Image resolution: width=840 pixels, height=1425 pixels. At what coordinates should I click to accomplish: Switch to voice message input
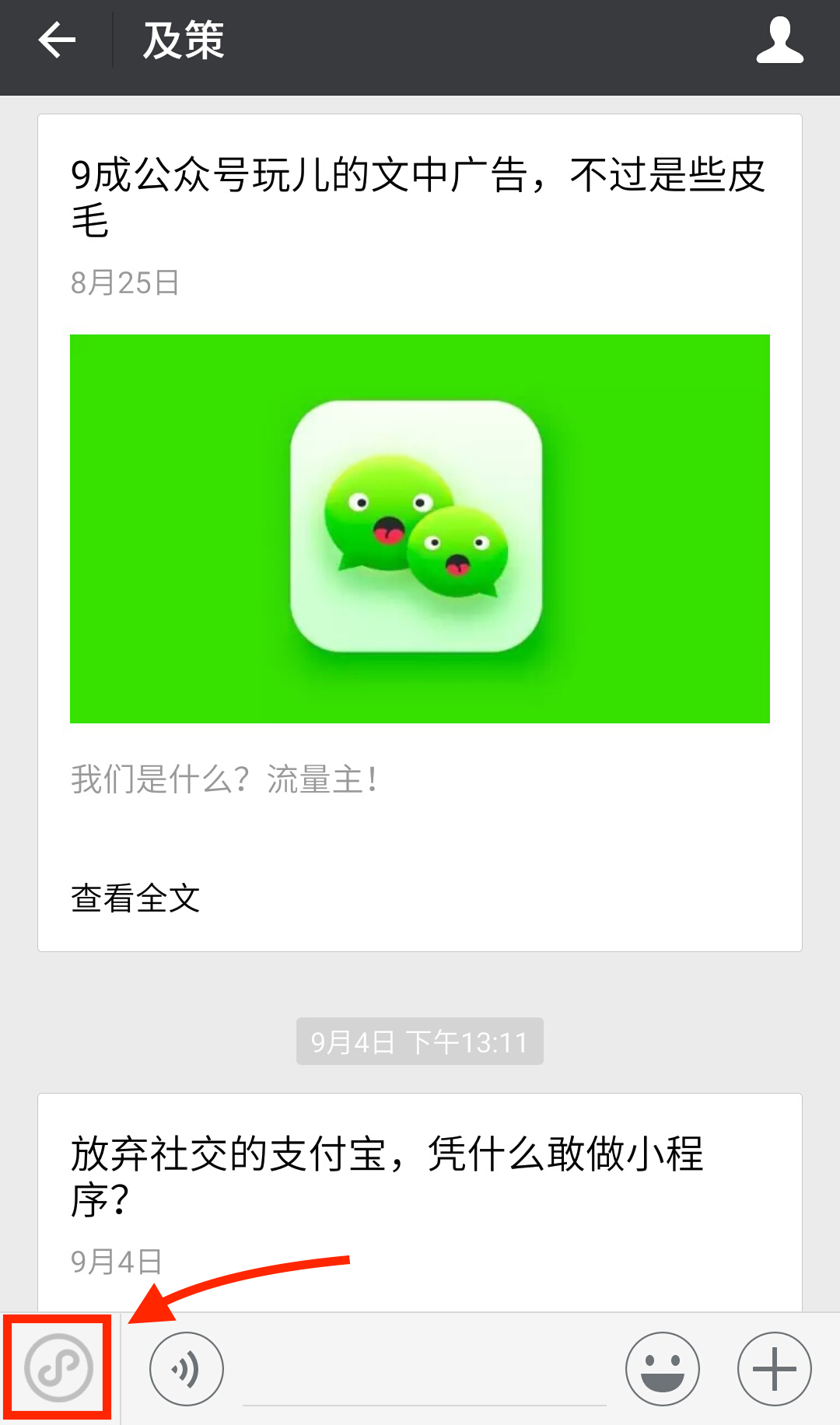click(186, 1369)
